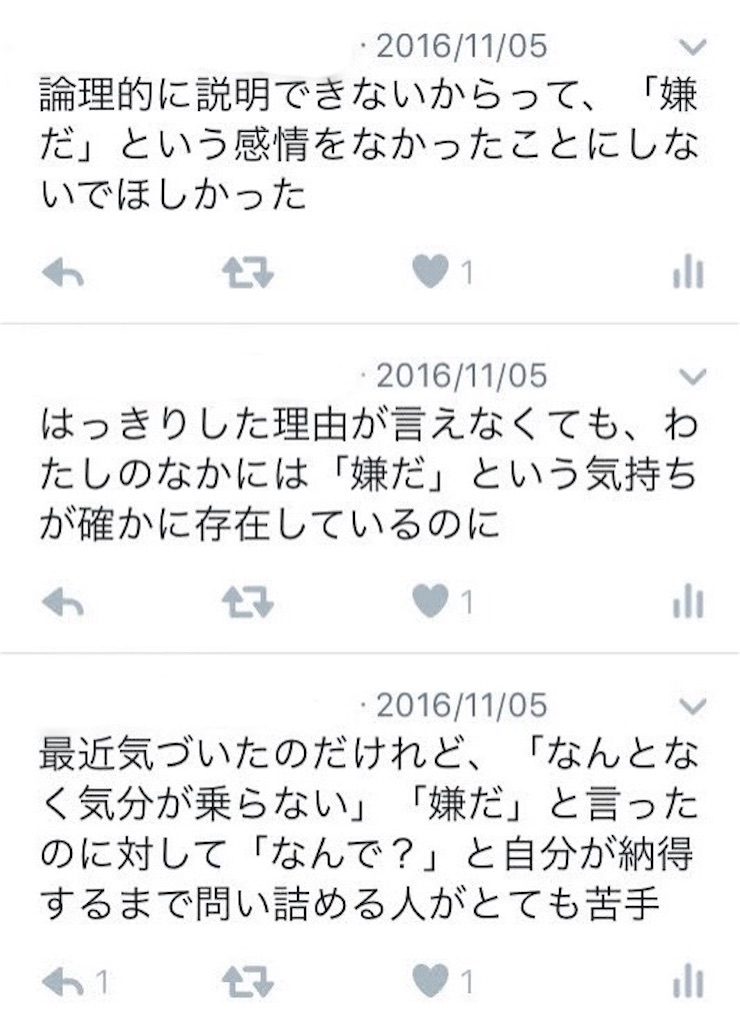View analytics for the はっきりした理由 tweet
740x1024 pixels.
pos(688,601)
